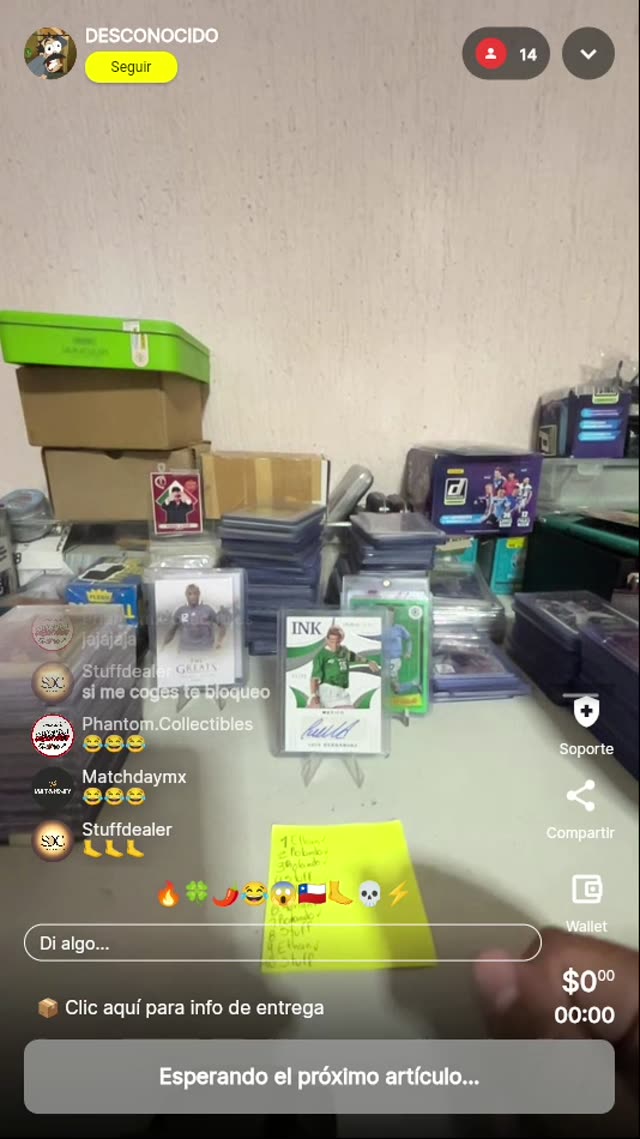Viewport: 640px width, 1139px height.
Task: Open Phantom.Collectibles profile from chat
Action: (53, 734)
